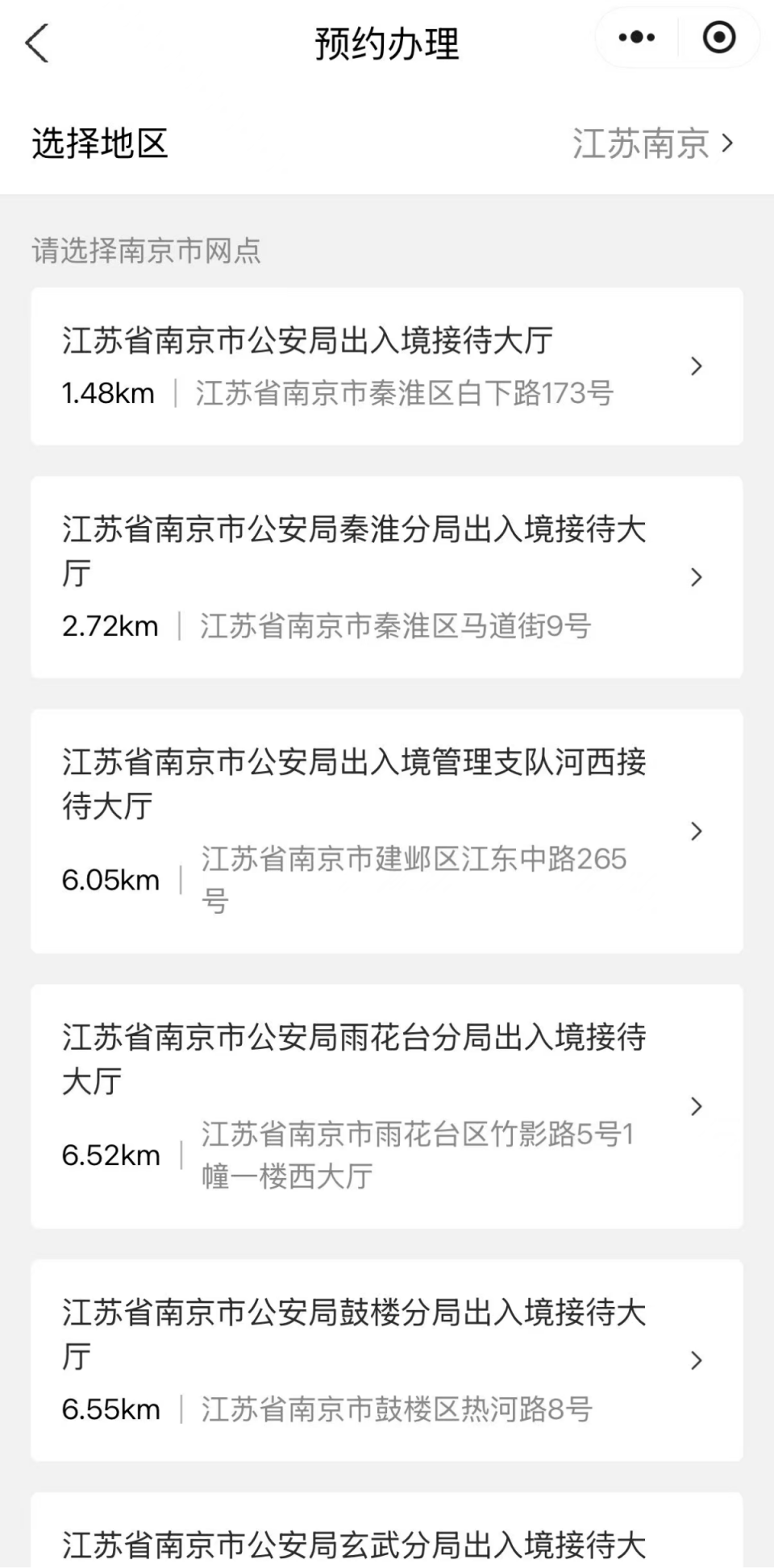Click the arrow on the 鼓楼分局 card
Screen dimensions: 774x1568
click(x=697, y=1360)
